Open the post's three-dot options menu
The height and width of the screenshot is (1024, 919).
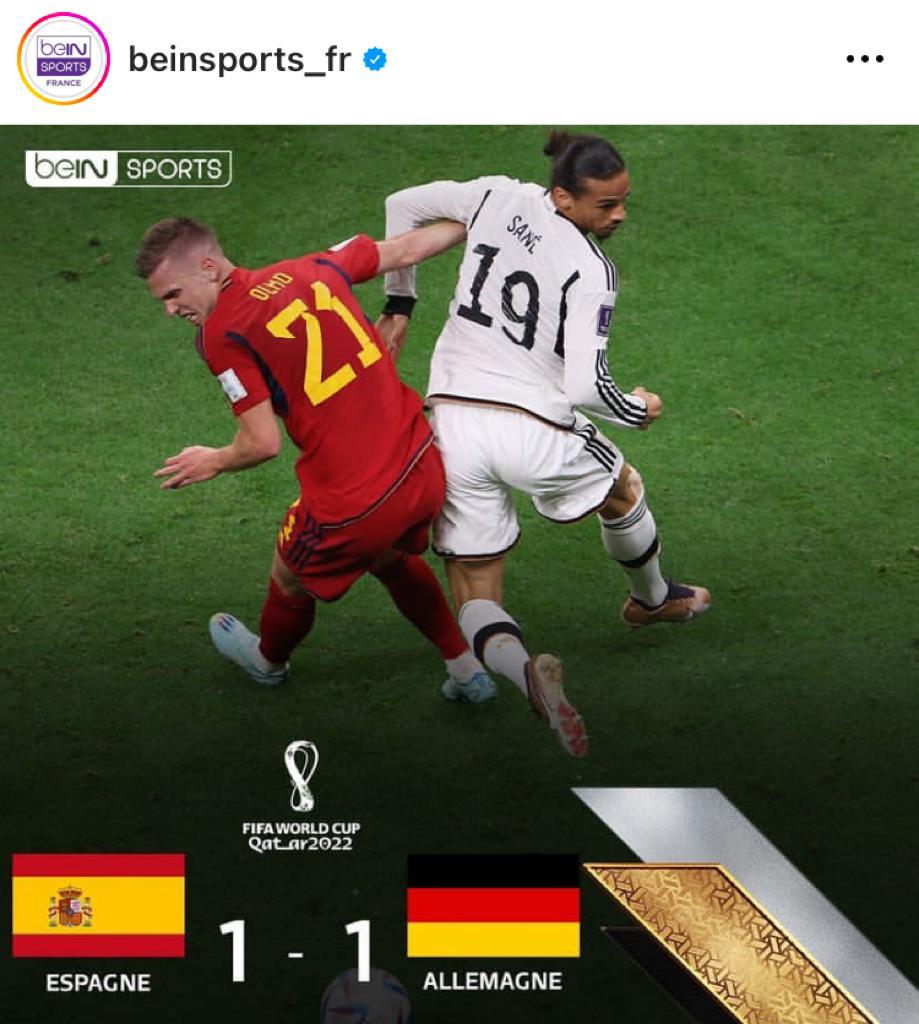tap(864, 59)
